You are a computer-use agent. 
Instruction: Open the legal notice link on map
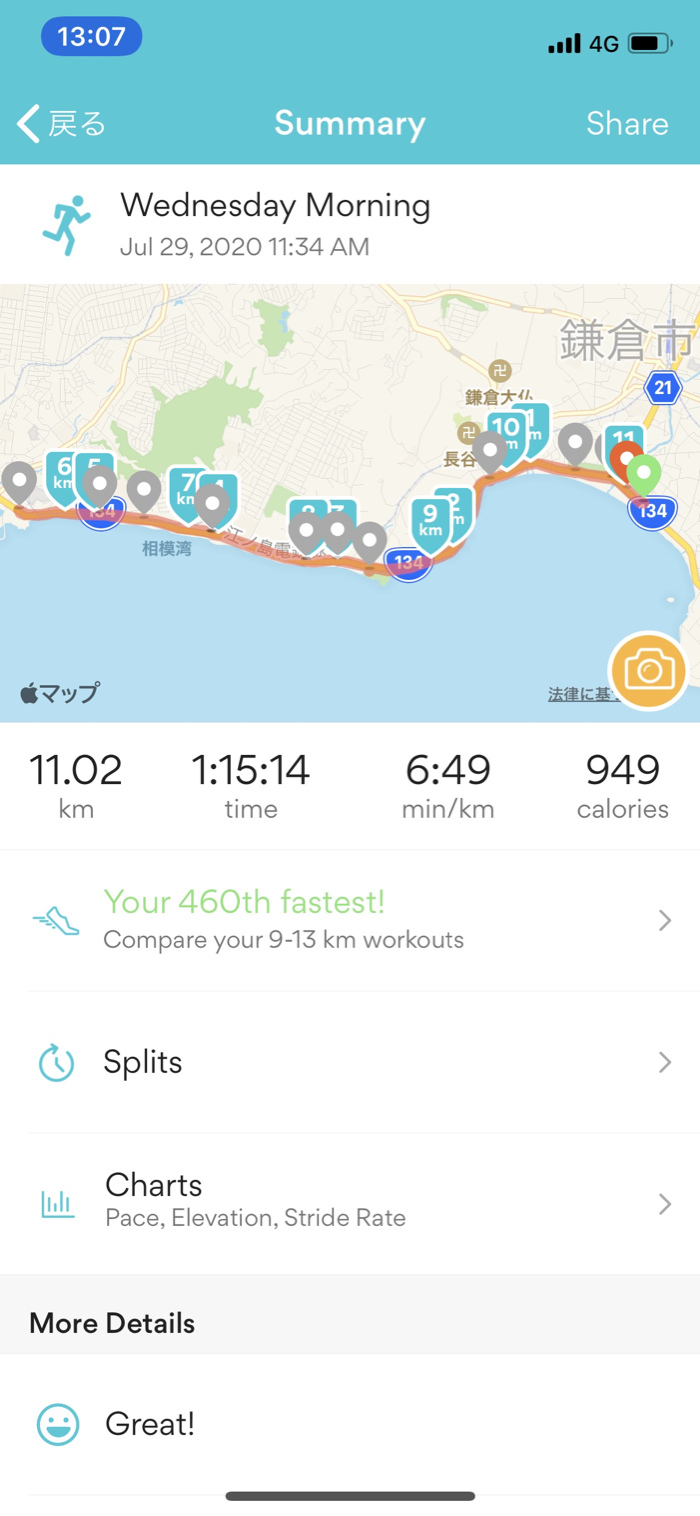click(x=577, y=694)
